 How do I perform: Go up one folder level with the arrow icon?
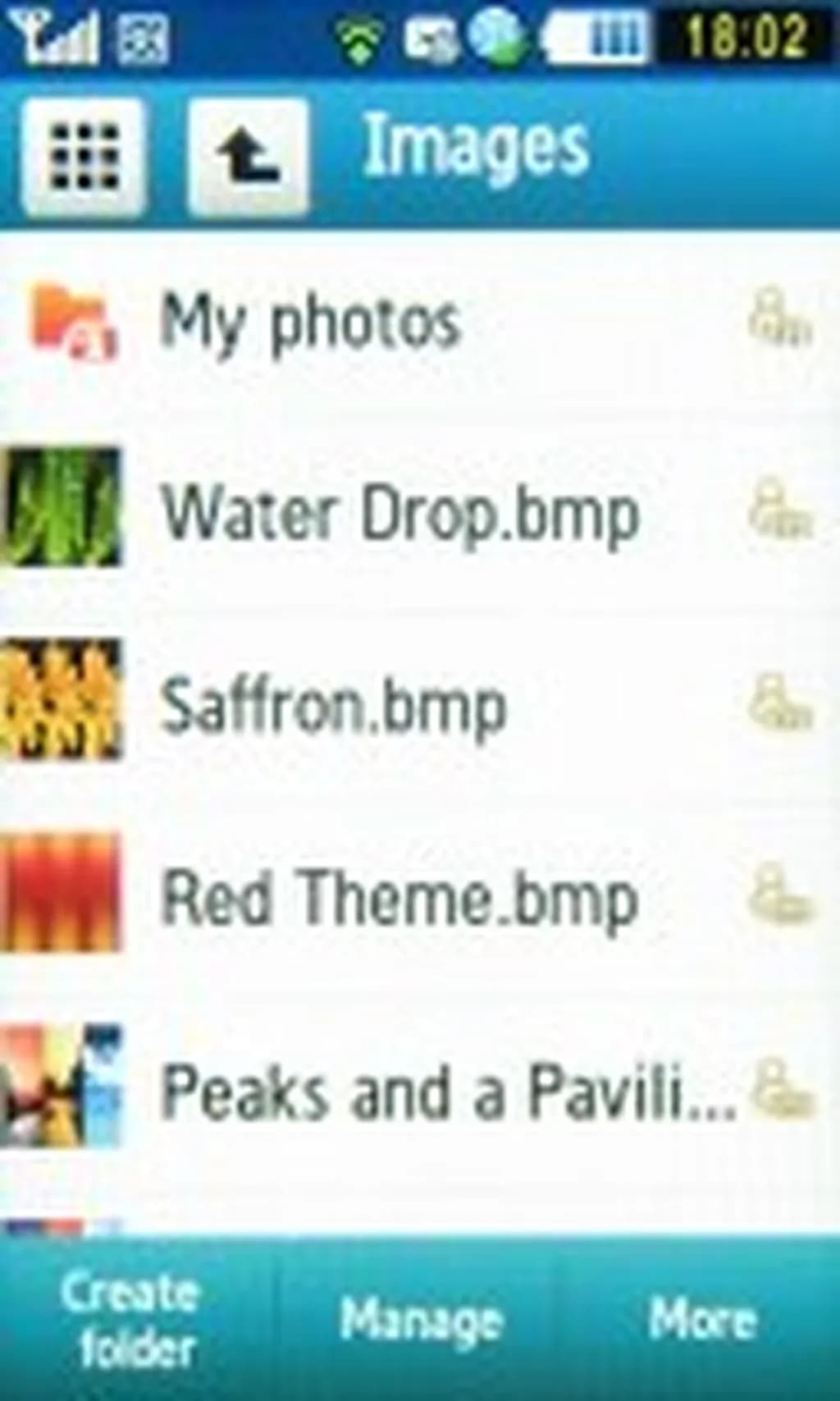[x=249, y=156]
